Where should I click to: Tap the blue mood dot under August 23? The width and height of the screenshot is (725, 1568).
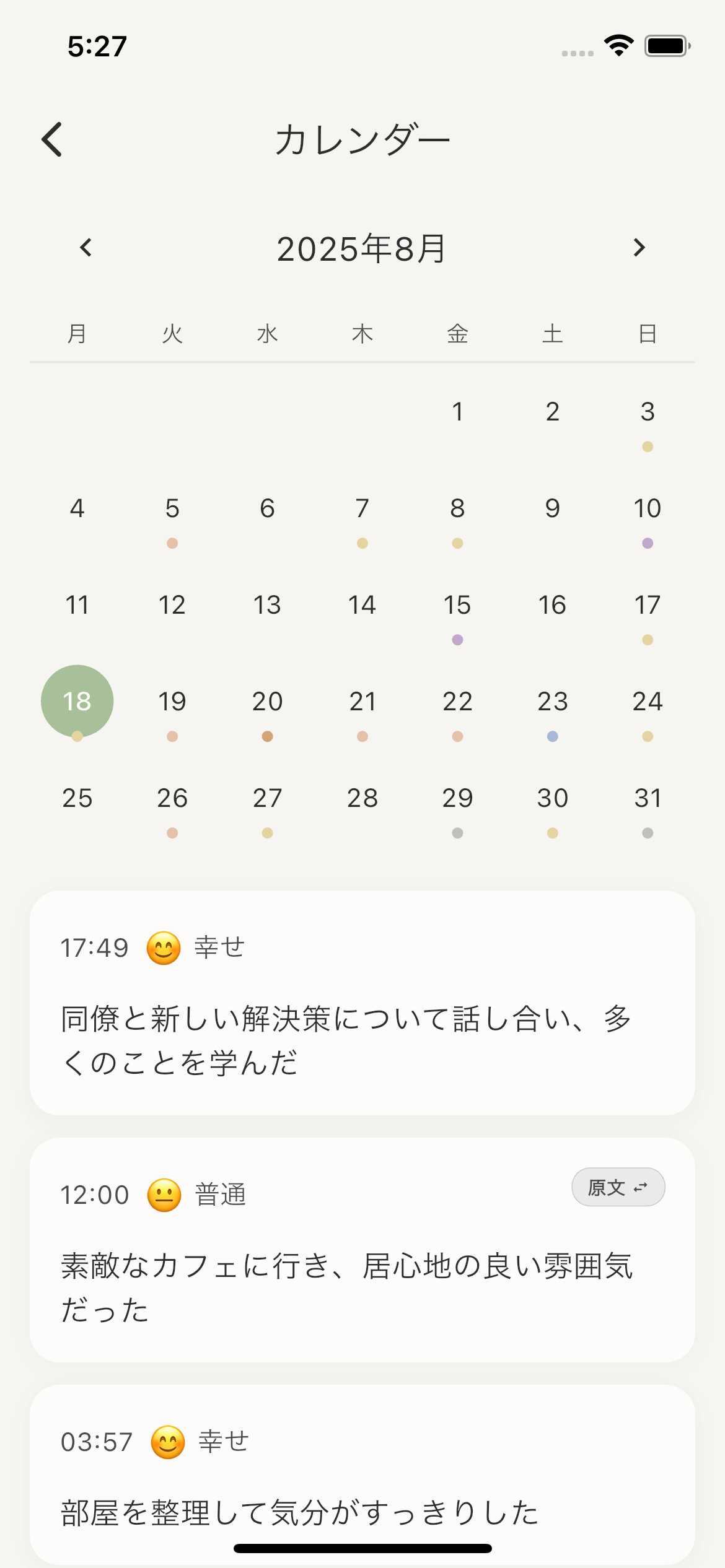[x=551, y=736]
